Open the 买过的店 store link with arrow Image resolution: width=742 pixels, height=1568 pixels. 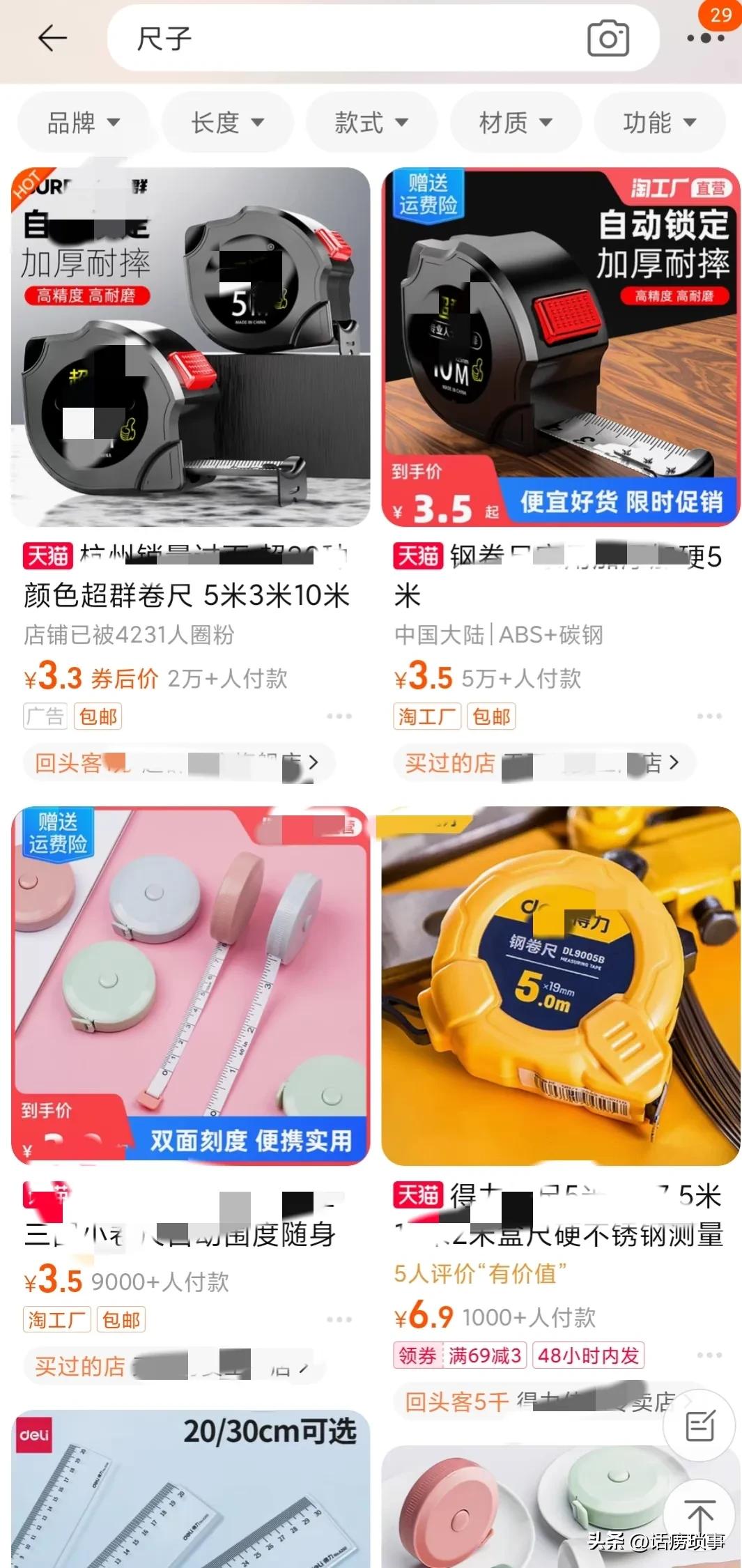point(540,763)
